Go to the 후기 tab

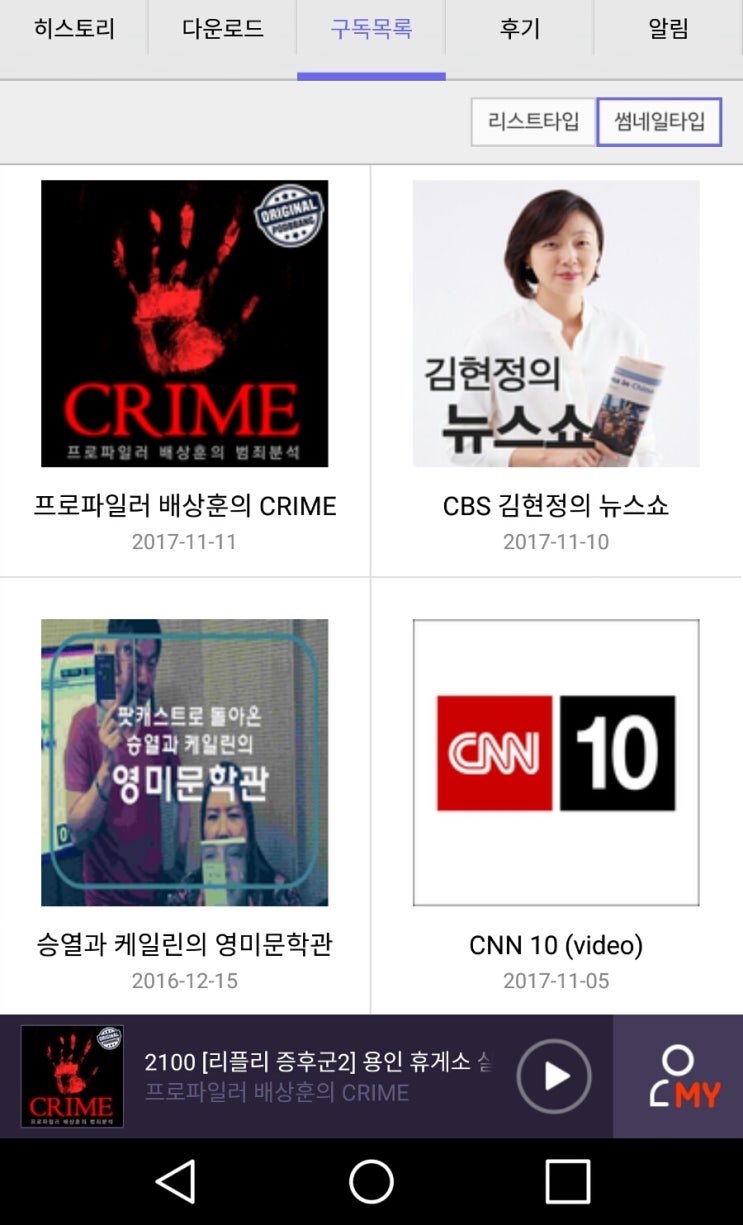click(x=519, y=29)
